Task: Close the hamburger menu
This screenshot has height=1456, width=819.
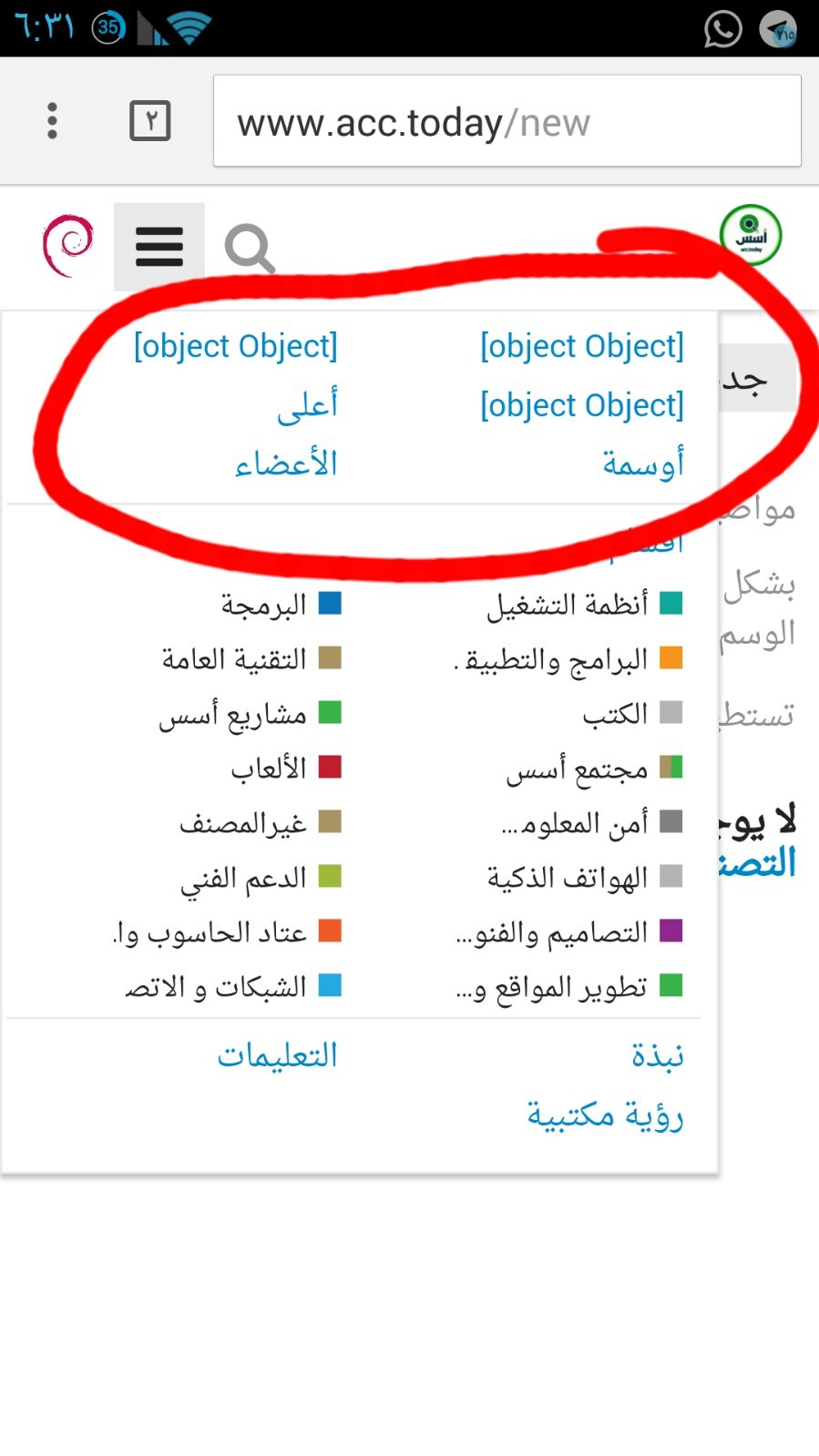Action: pos(159,247)
